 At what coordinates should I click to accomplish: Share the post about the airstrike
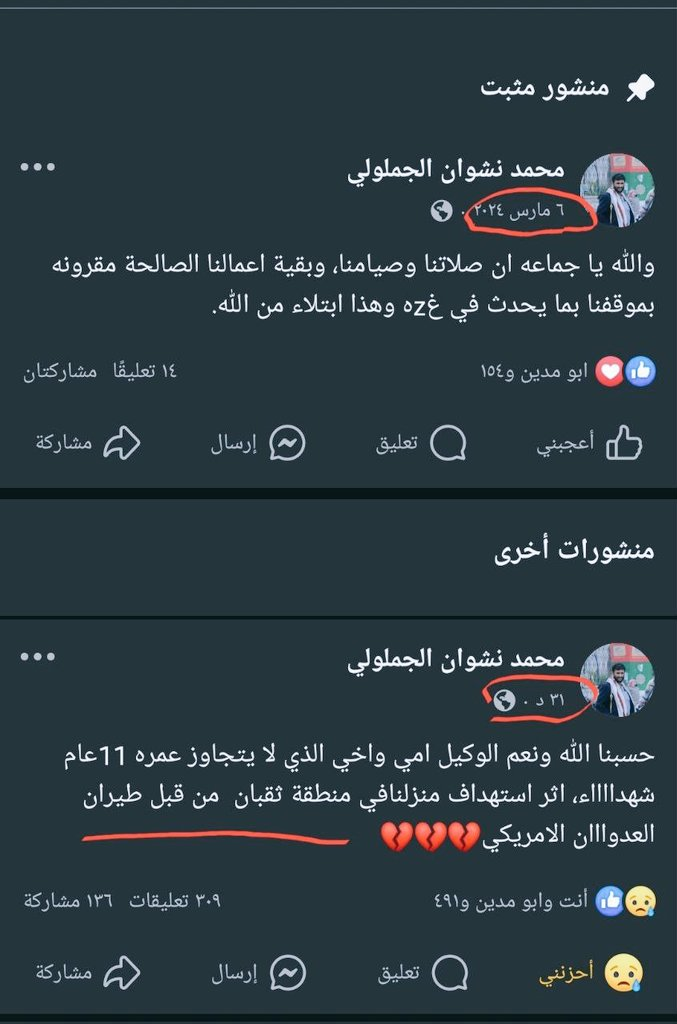[x=88, y=971]
